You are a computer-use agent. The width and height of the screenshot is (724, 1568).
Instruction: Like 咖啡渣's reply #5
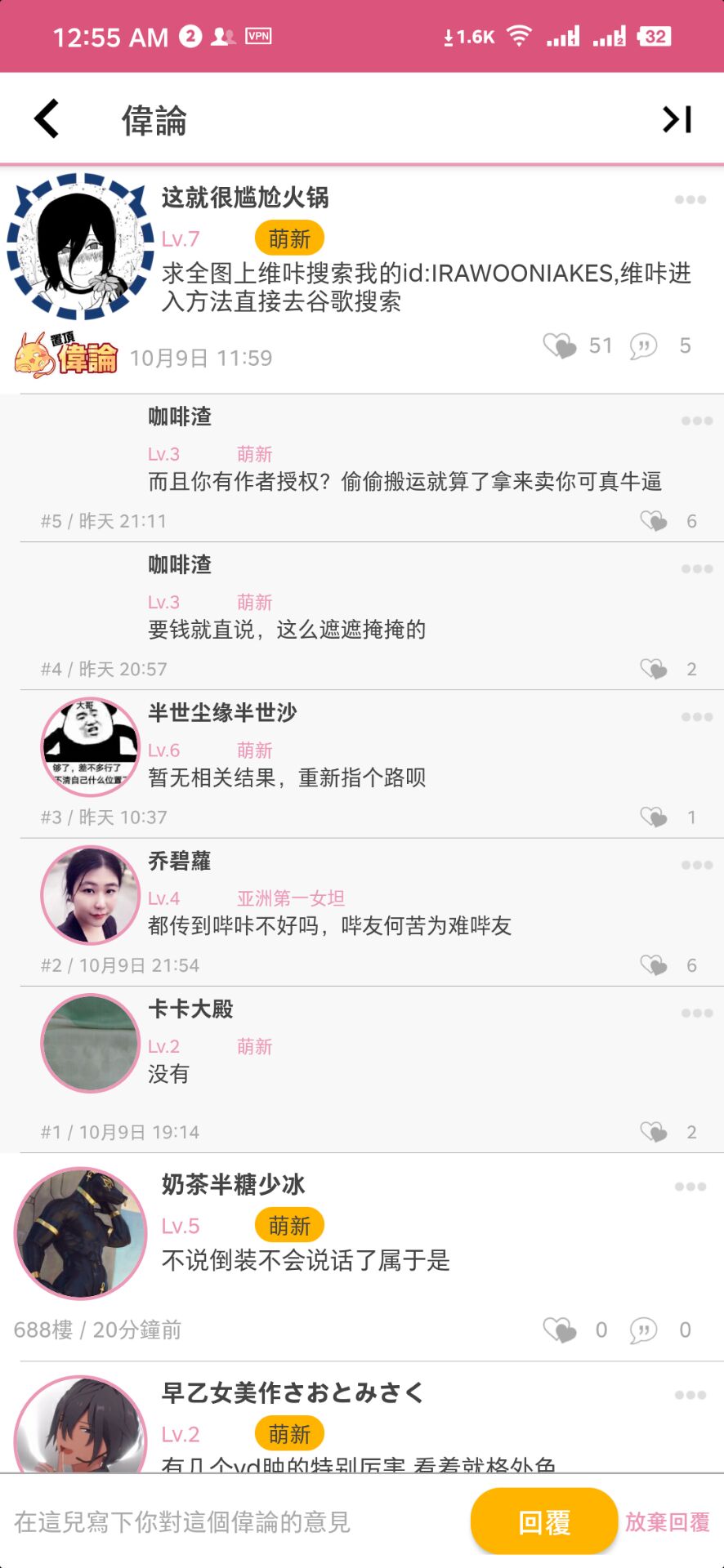[x=654, y=521]
